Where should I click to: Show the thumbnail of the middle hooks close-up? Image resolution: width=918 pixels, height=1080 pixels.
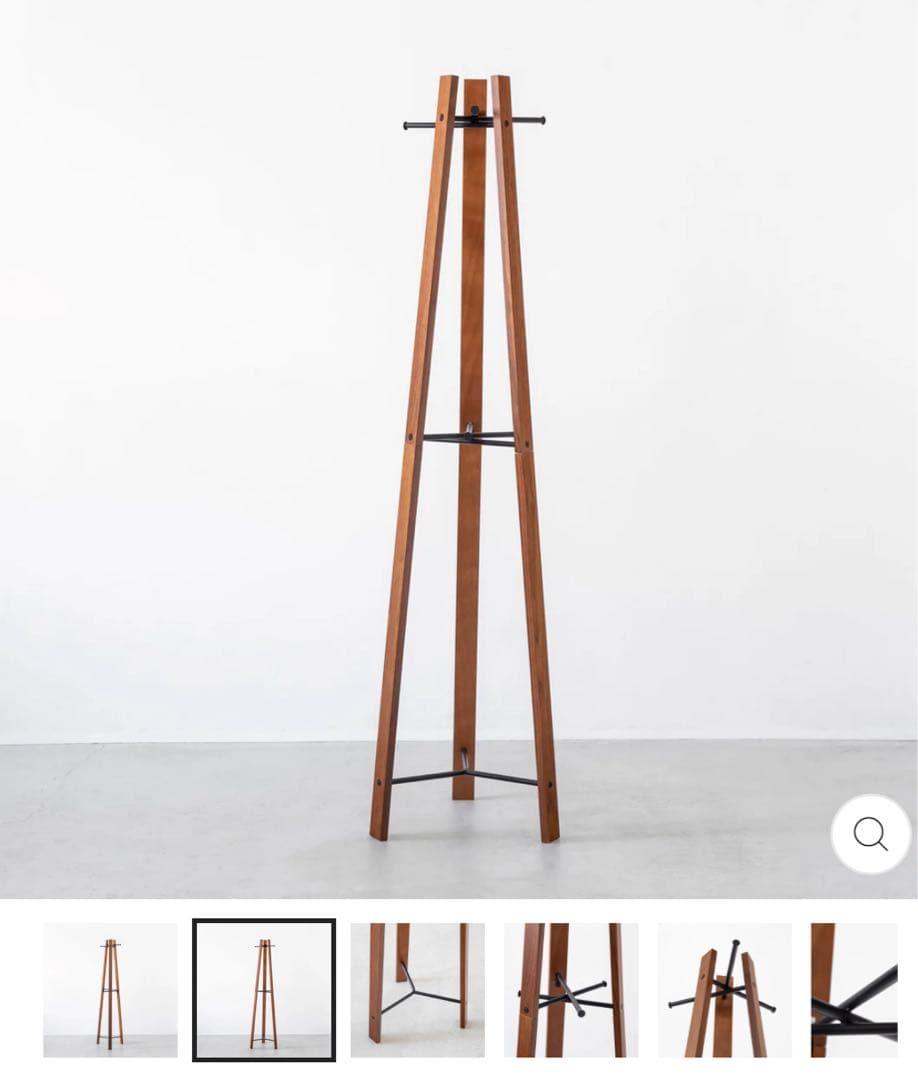[x=571, y=990]
